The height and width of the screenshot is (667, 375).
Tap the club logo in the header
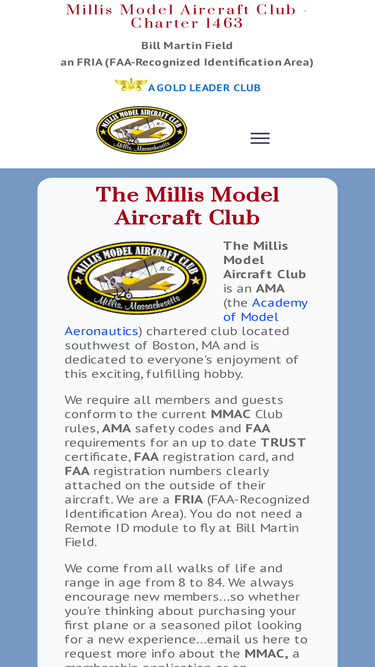(142, 130)
